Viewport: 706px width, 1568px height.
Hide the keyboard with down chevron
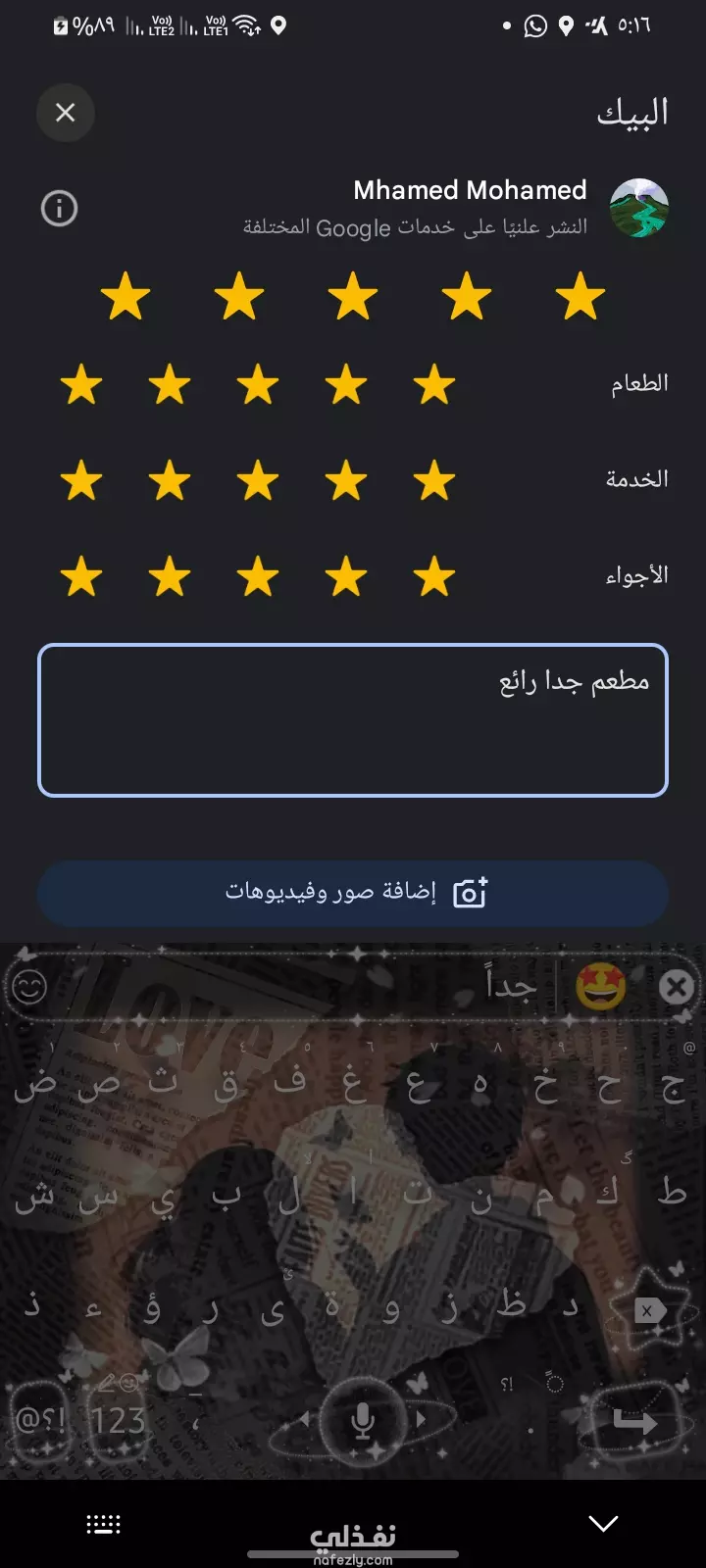pos(603,1523)
